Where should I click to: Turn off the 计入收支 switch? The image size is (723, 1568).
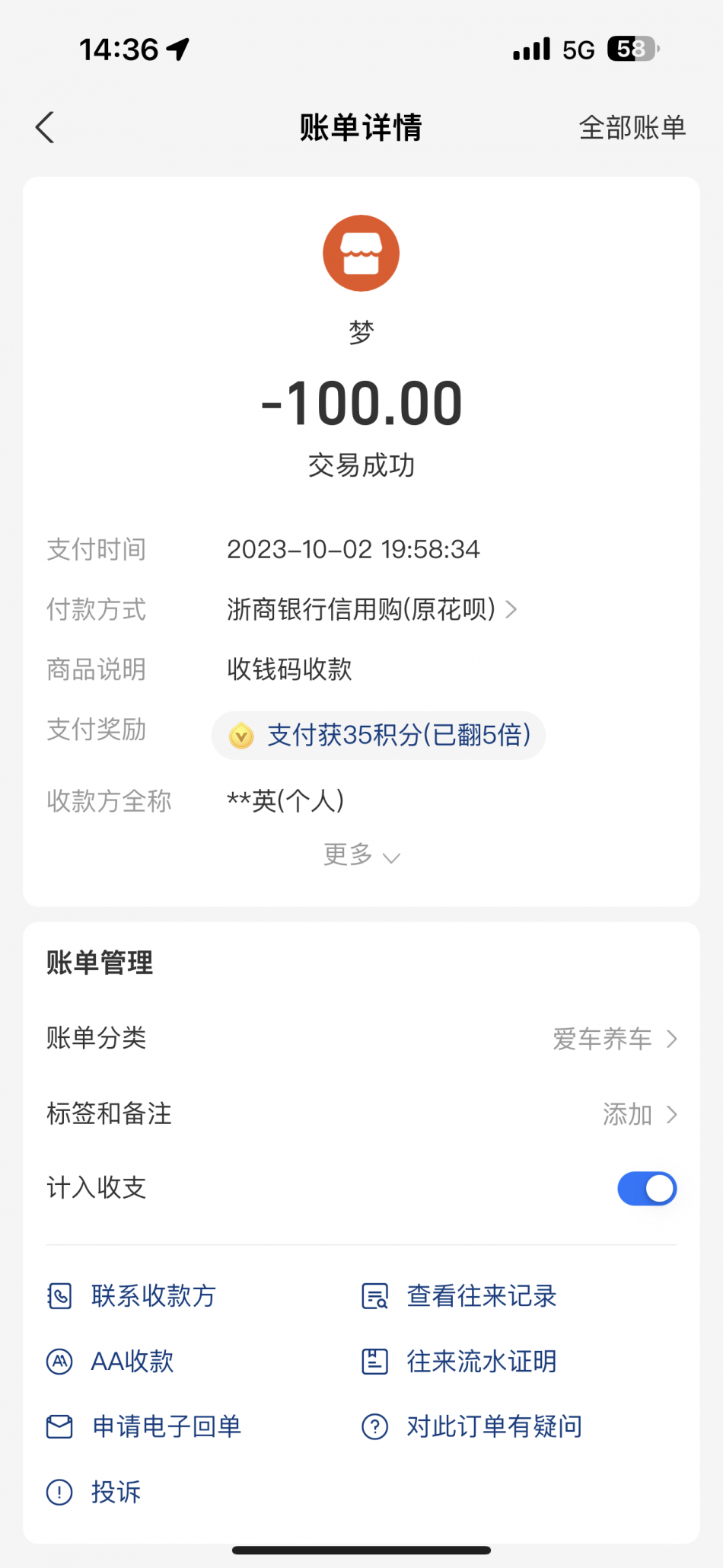point(646,1188)
